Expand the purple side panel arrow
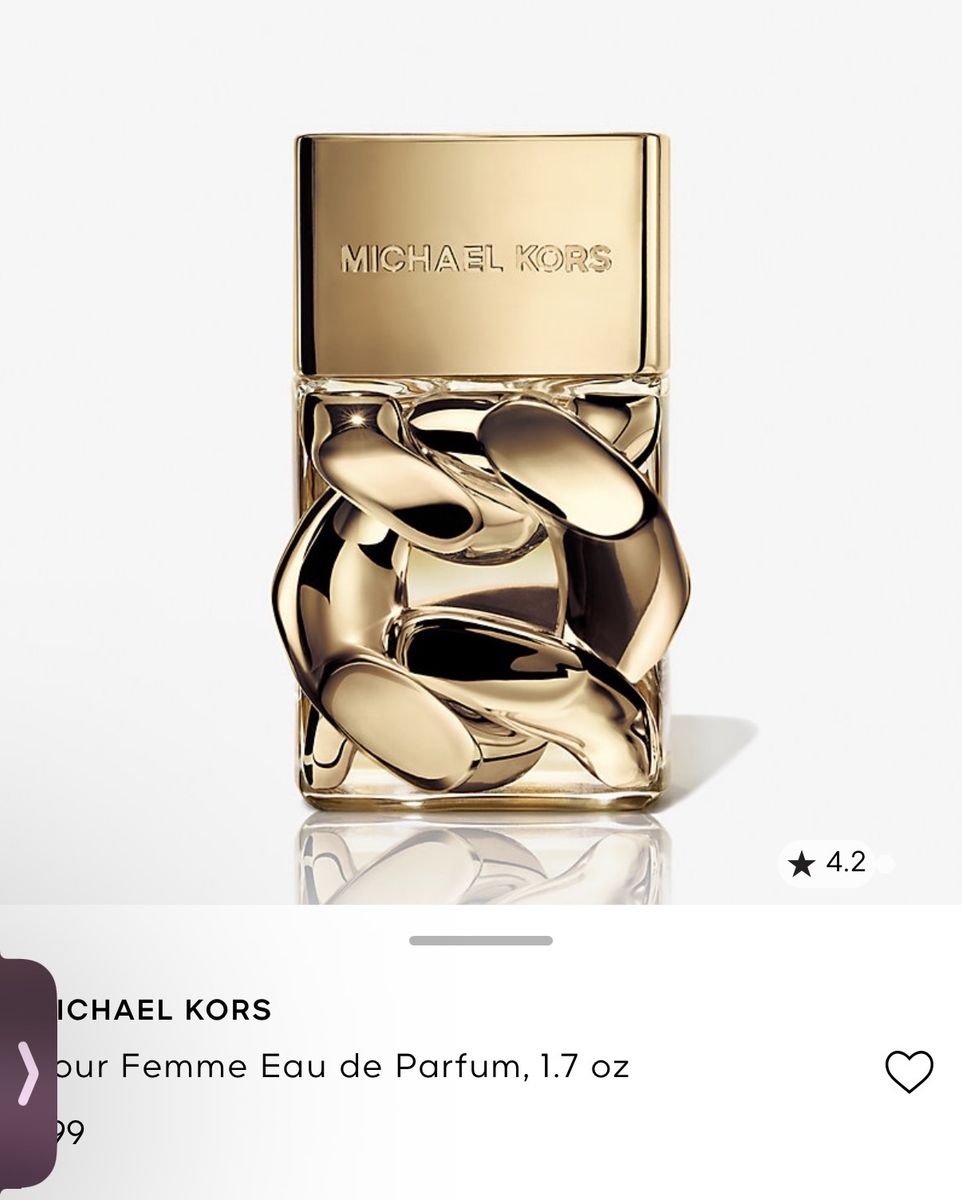 click(x=28, y=1072)
